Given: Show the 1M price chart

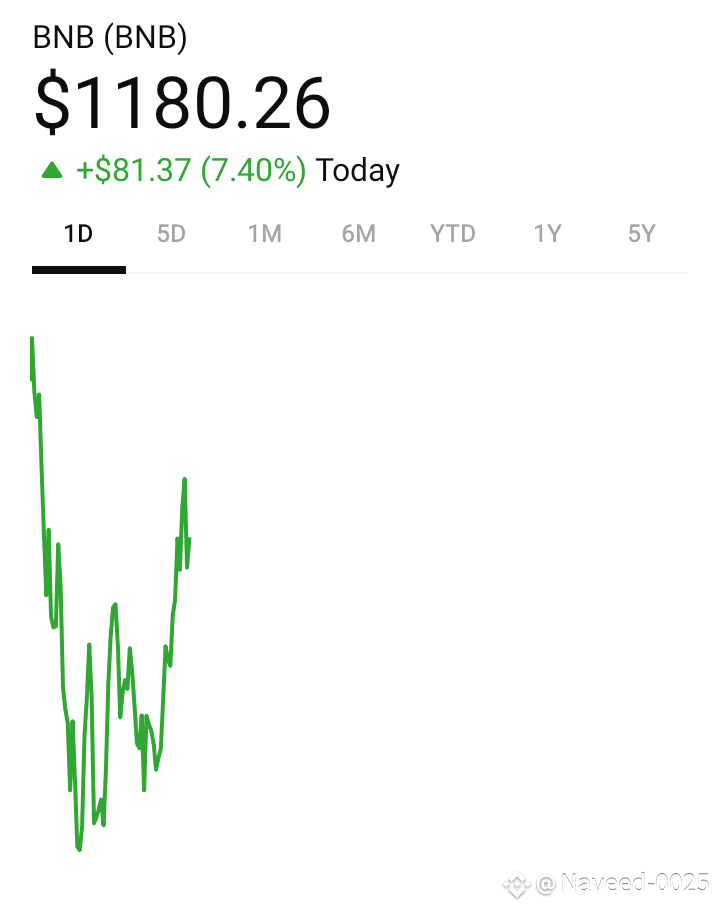Looking at the screenshot, I should [265, 234].
